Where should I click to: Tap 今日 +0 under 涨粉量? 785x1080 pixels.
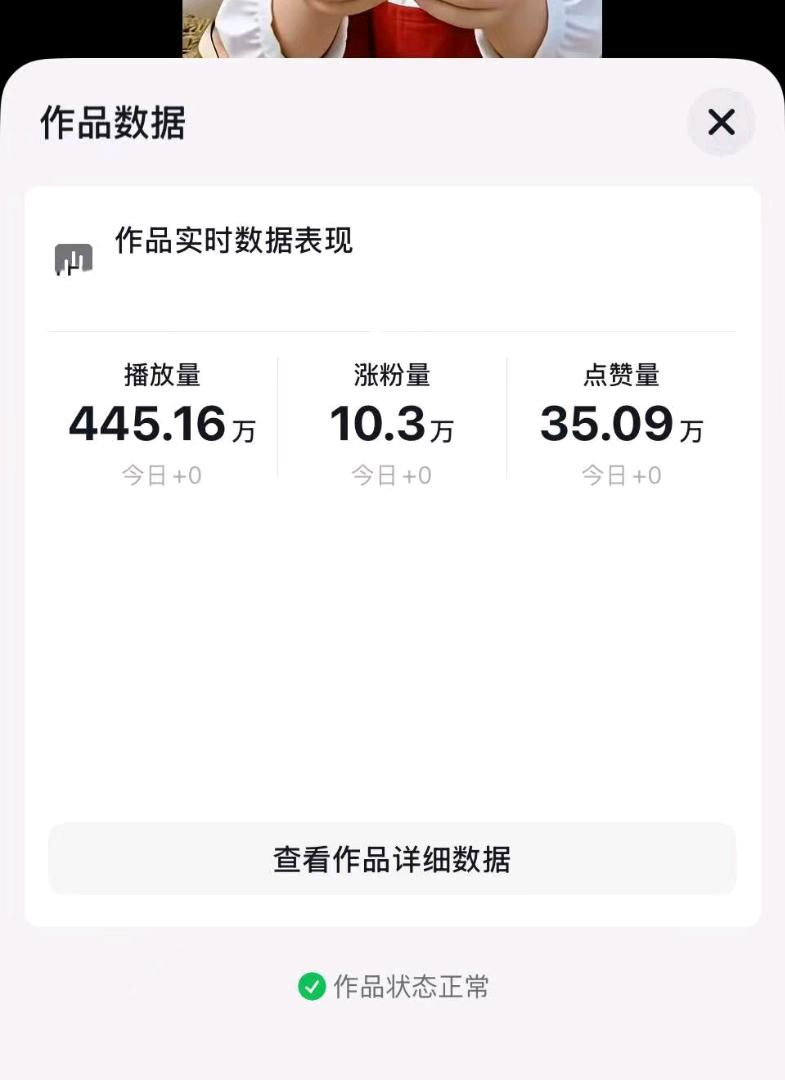pyautogui.click(x=392, y=475)
